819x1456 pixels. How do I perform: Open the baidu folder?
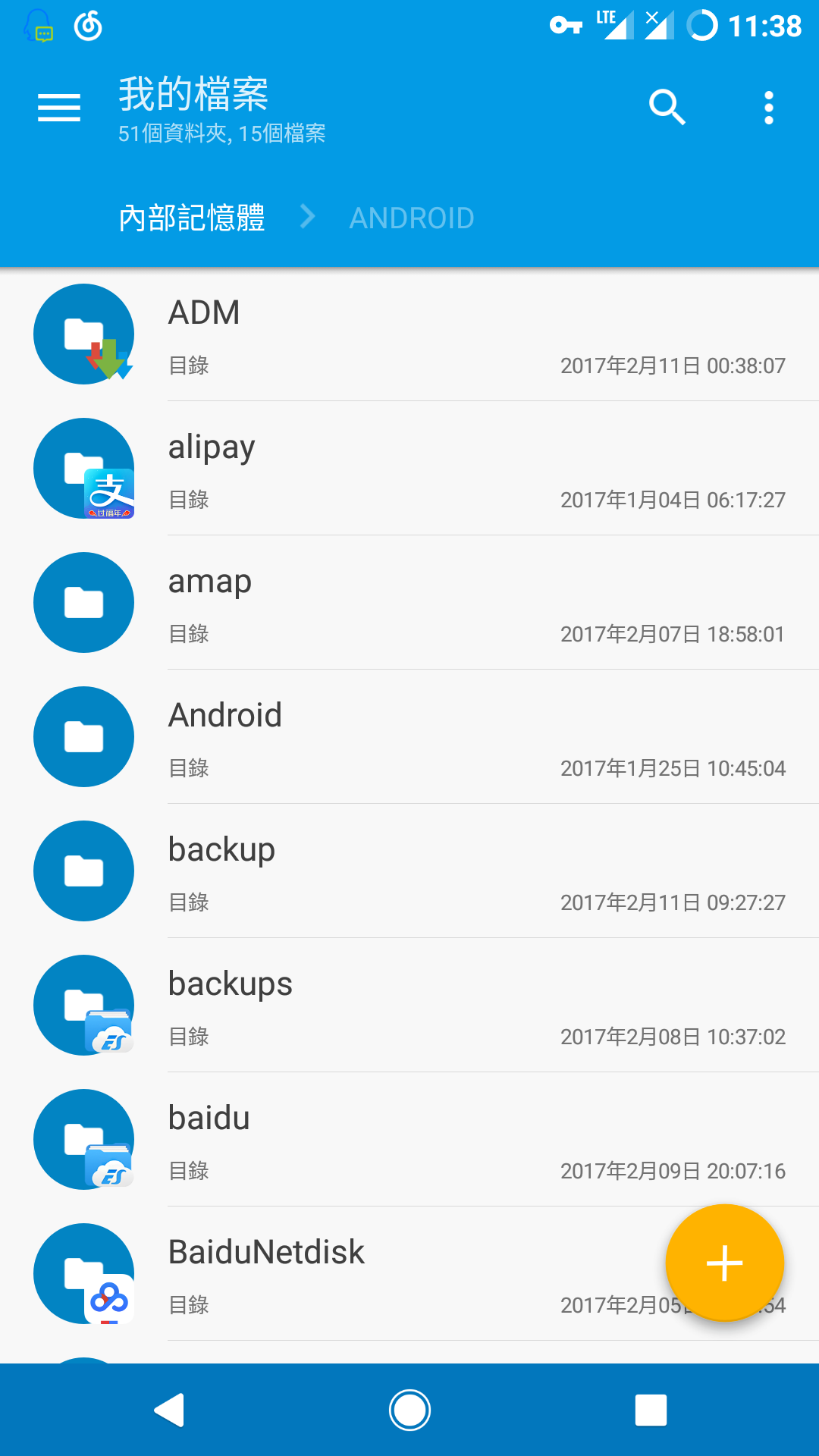(x=409, y=1140)
